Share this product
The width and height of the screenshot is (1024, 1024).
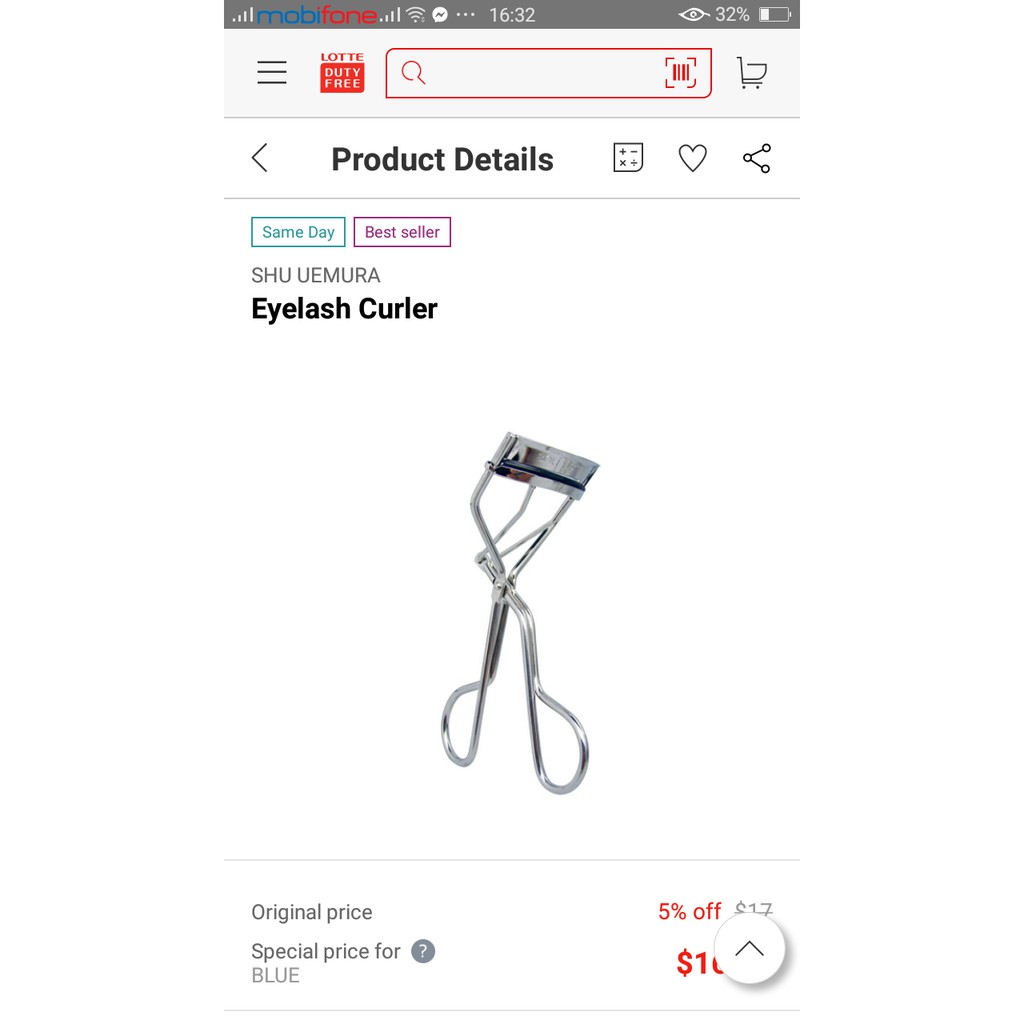pyautogui.click(x=757, y=158)
